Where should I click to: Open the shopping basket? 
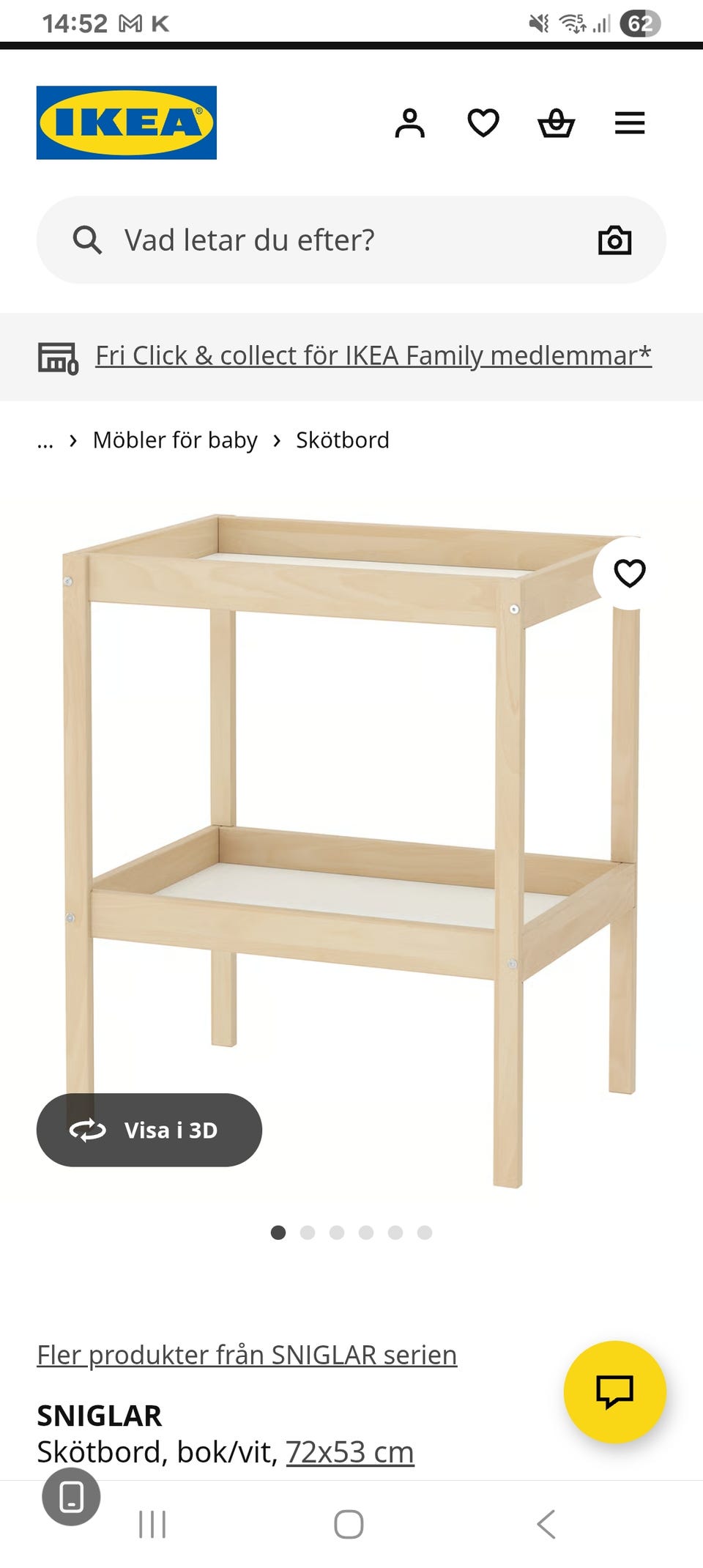click(557, 123)
